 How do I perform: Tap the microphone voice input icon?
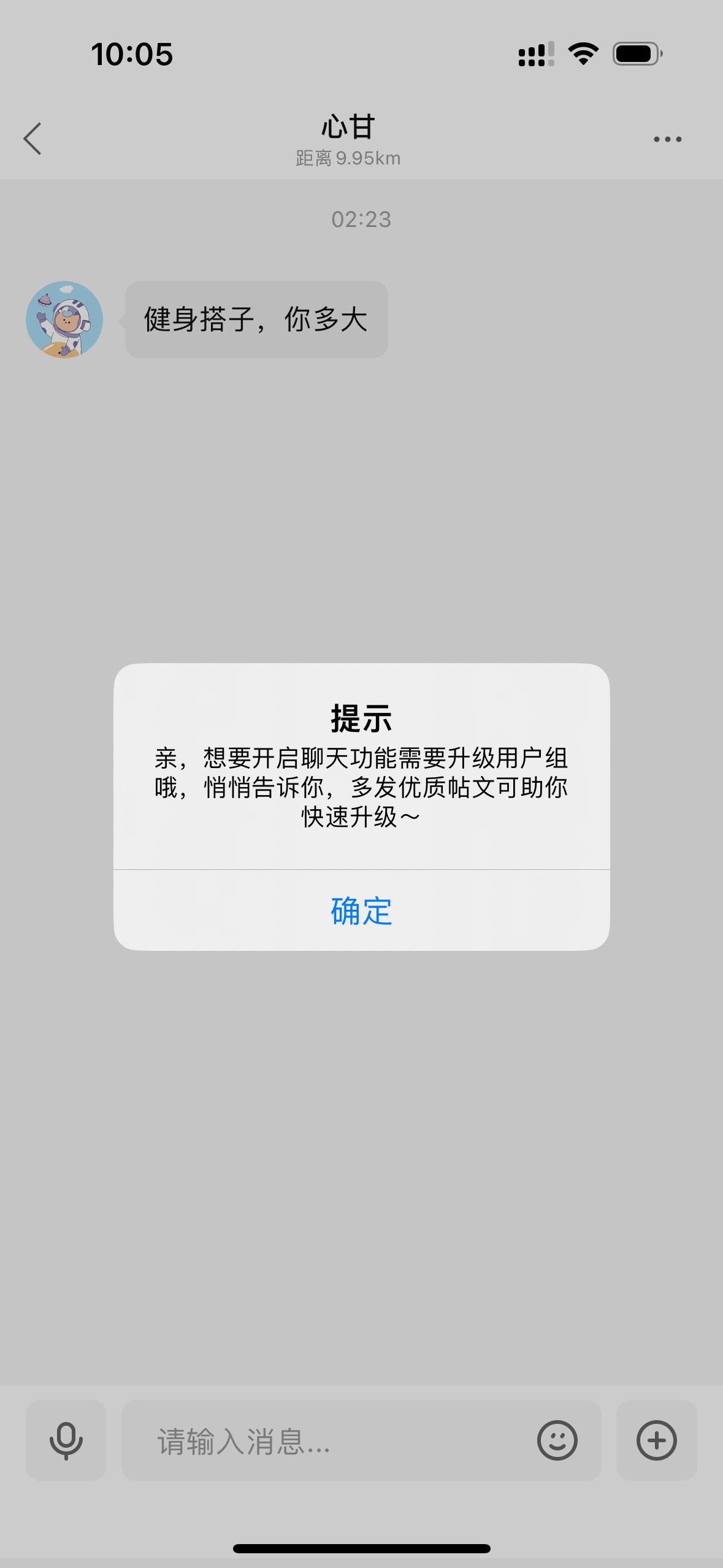(x=66, y=1440)
